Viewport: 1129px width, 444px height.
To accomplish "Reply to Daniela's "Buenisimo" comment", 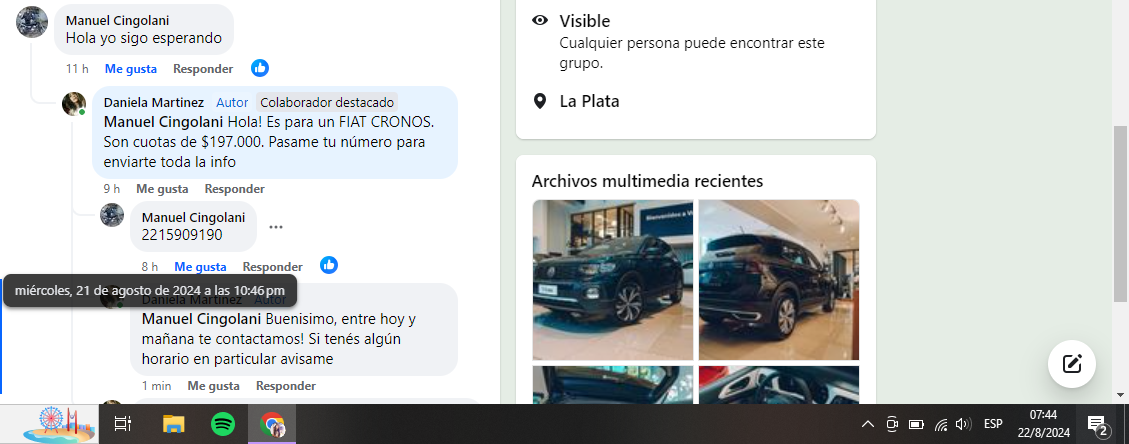I will [x=285, y=385].
